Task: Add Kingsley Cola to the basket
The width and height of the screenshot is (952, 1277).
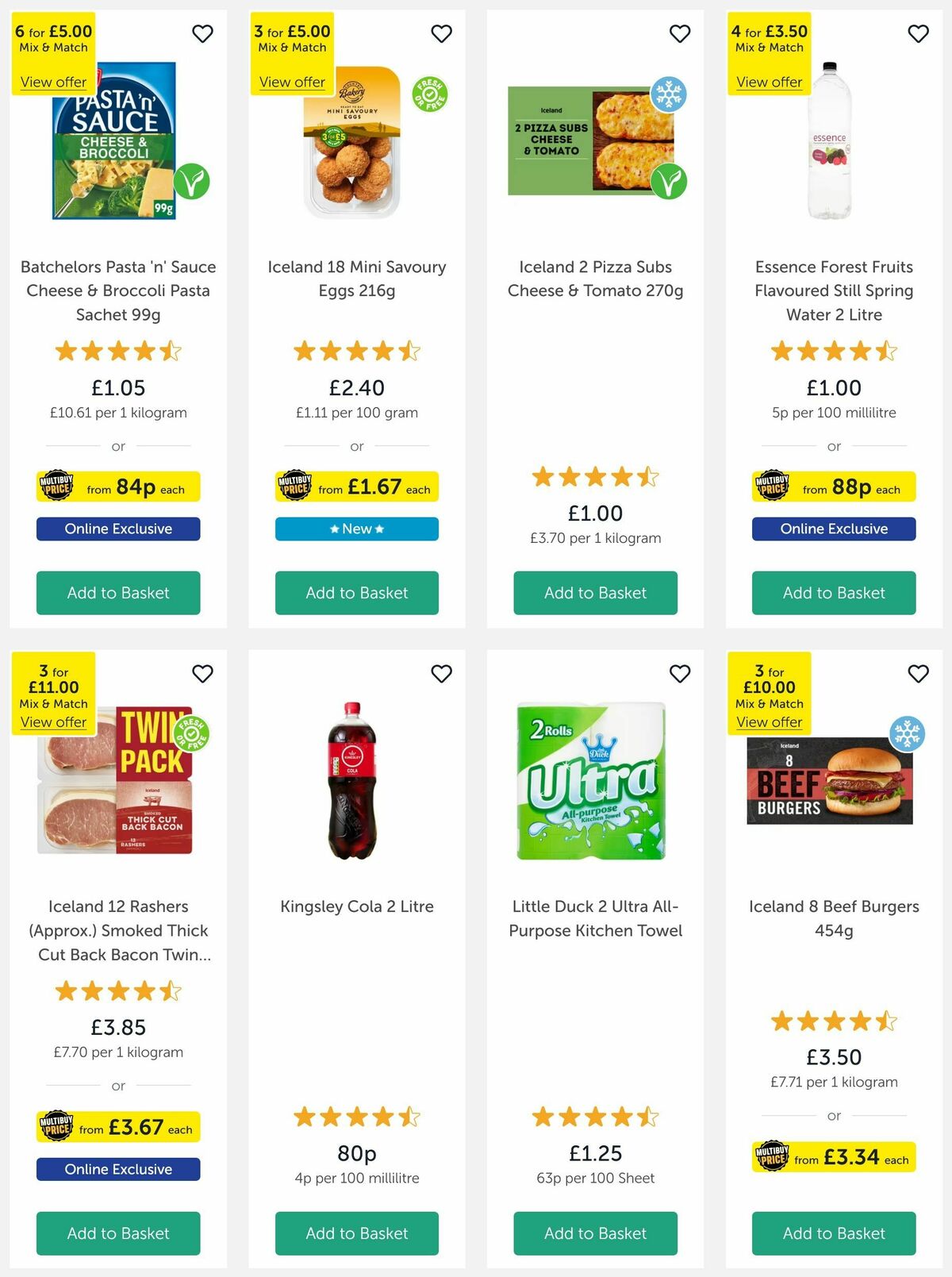Action: [356, 1233]
